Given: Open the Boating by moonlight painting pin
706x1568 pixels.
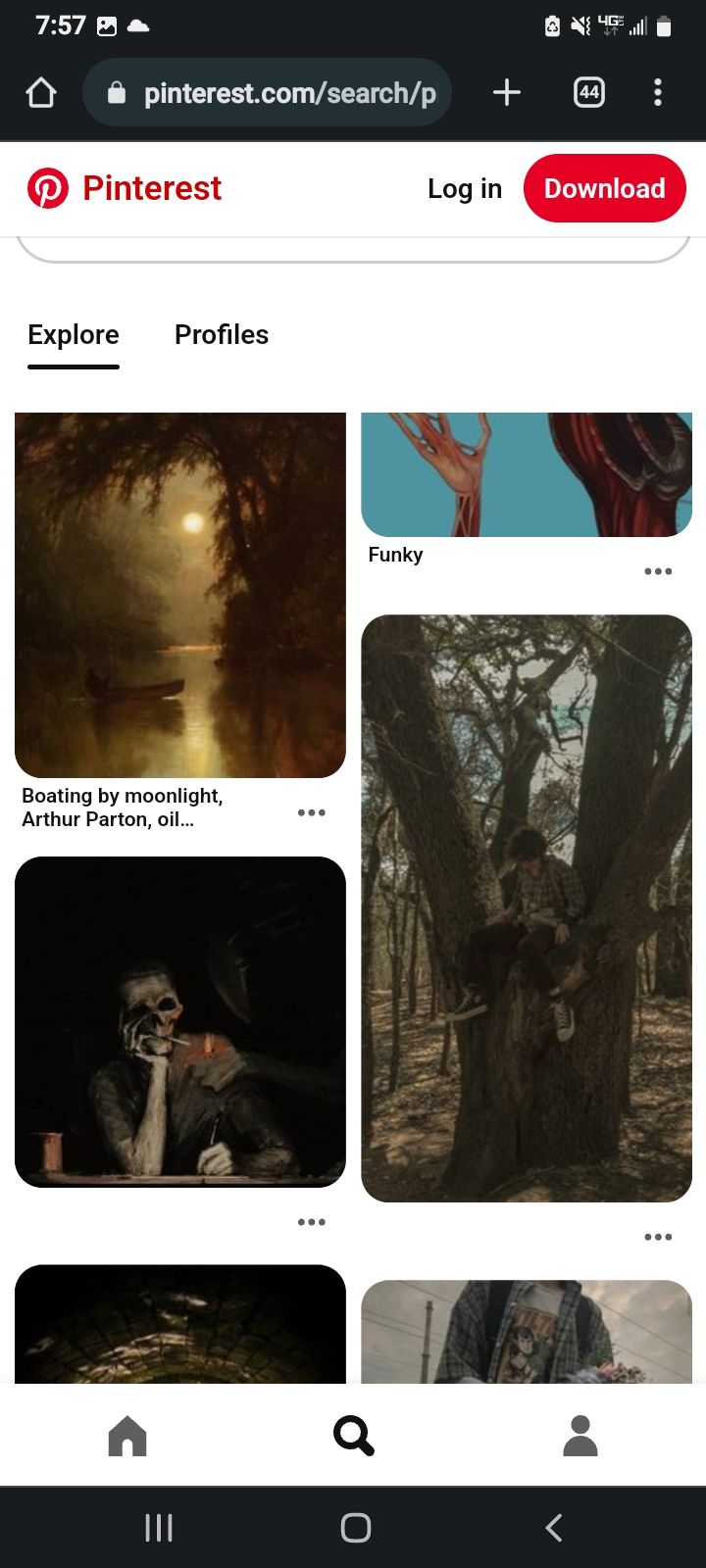Looking at the screenshot, I should [x=180, y=595].
